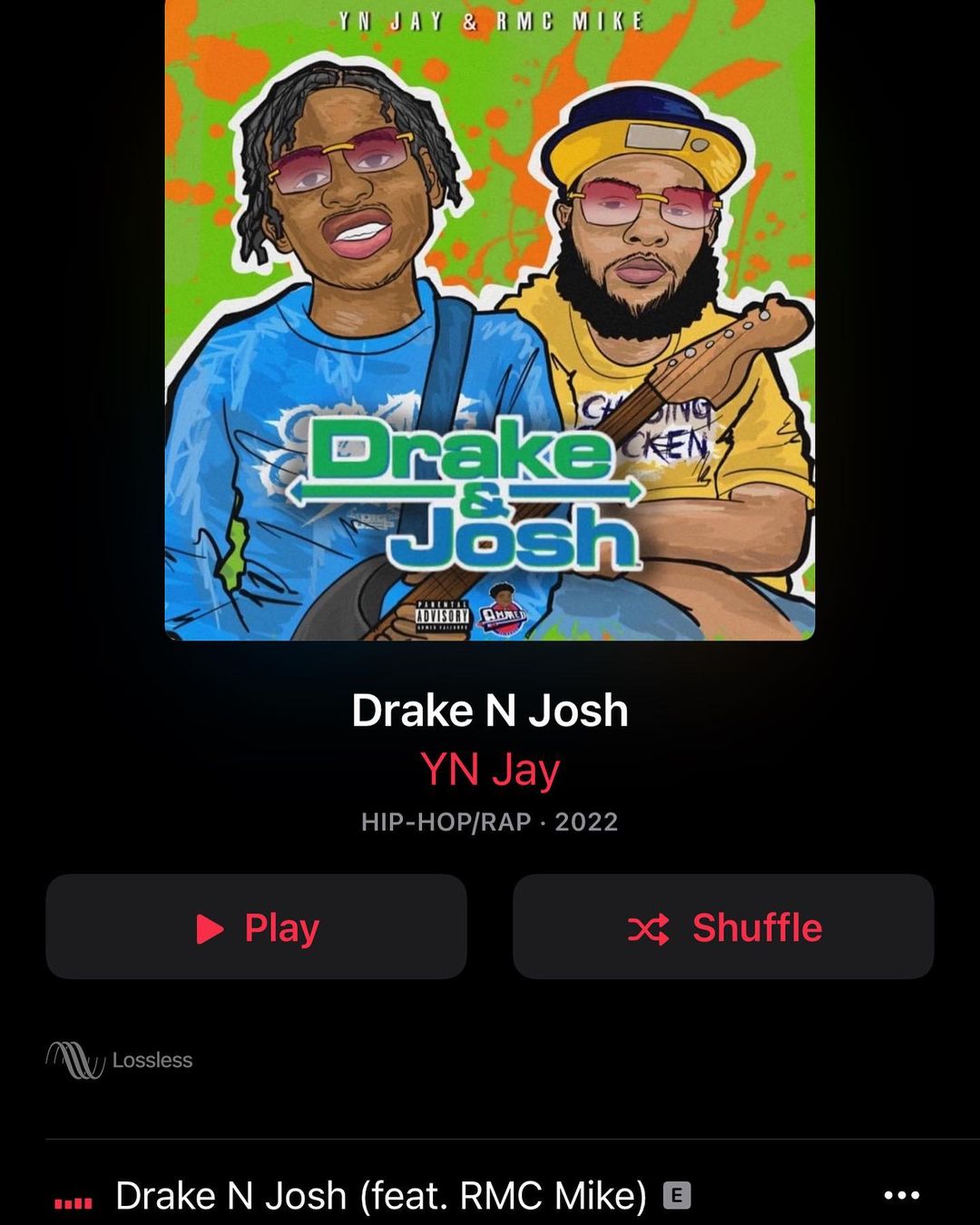Viewport: 980px width, 1225px height.
Task: View the Lossless audio info
Action: point(120,1059)
